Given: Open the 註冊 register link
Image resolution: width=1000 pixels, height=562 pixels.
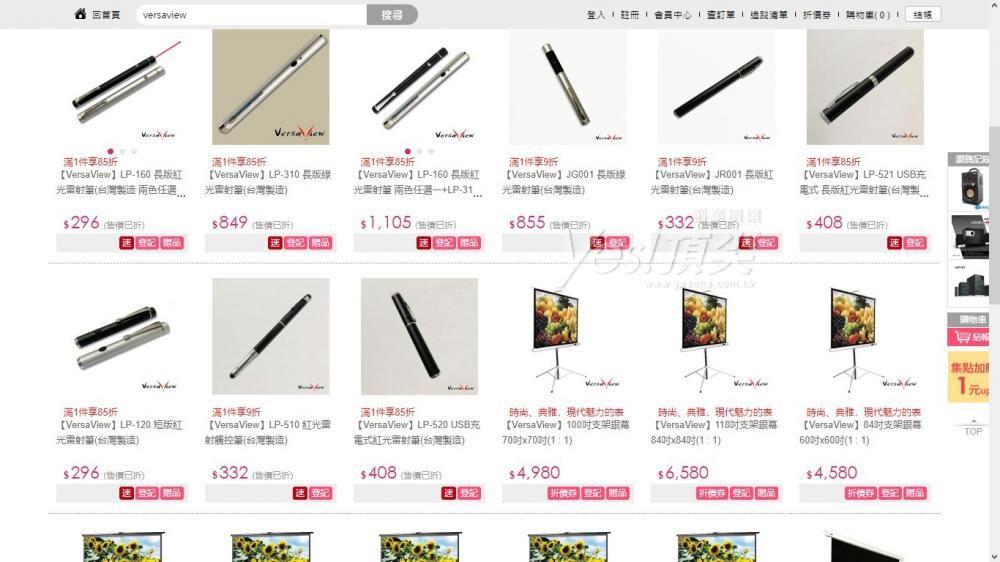Looking at the screenshot, I should pyautogui.click(x=629, y=15).
